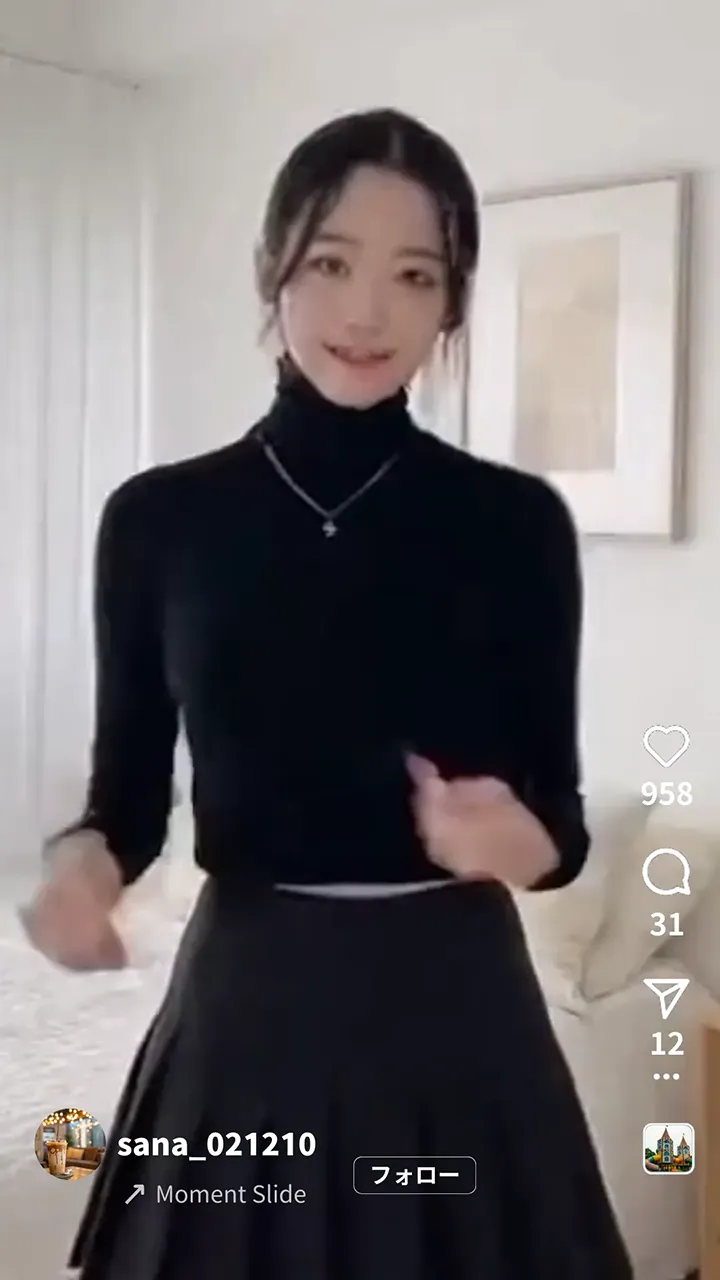
Task: Open sana_021210's profile picture
Action: click(x=70, y=1144)
